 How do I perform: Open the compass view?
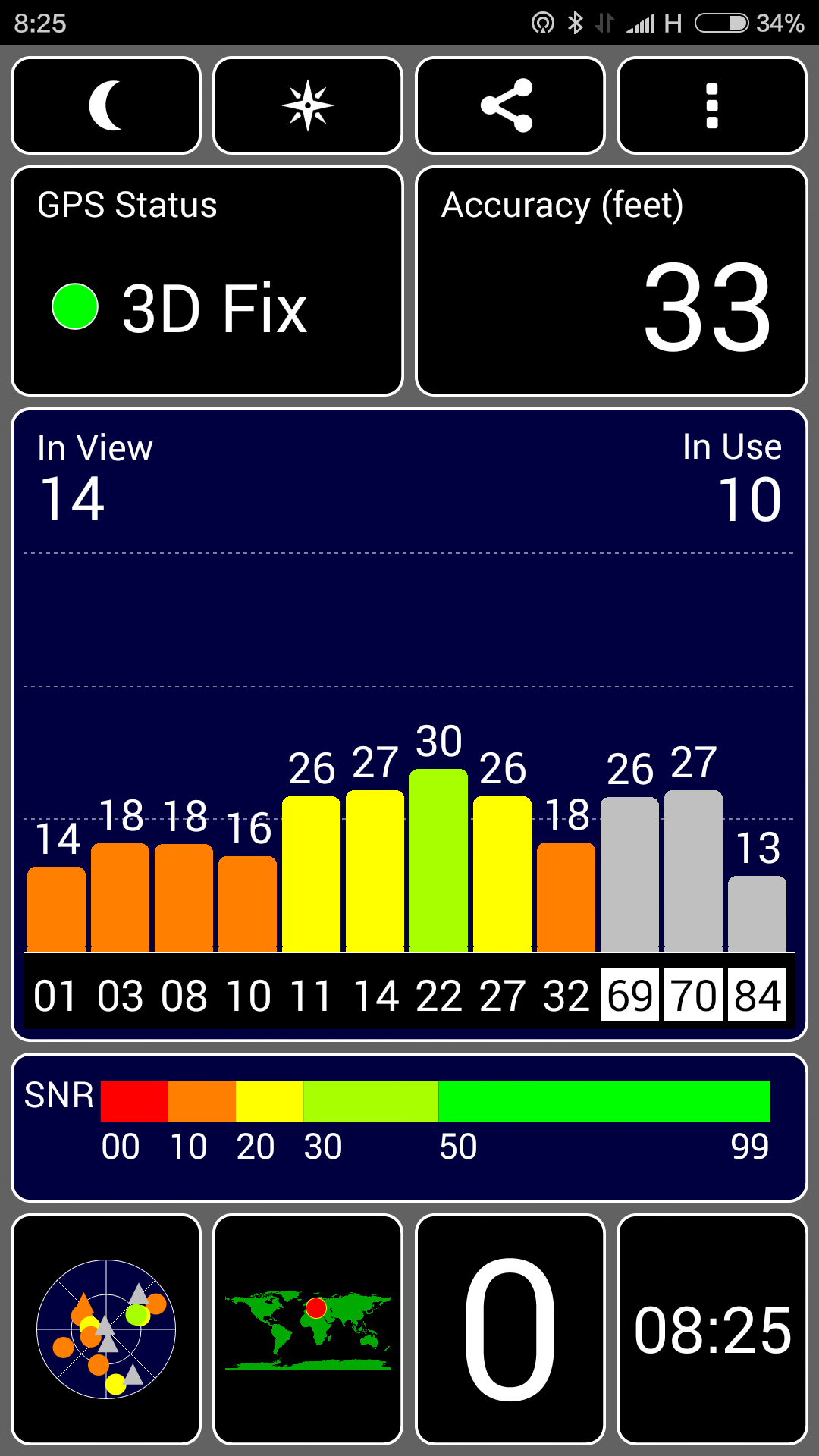308,105
